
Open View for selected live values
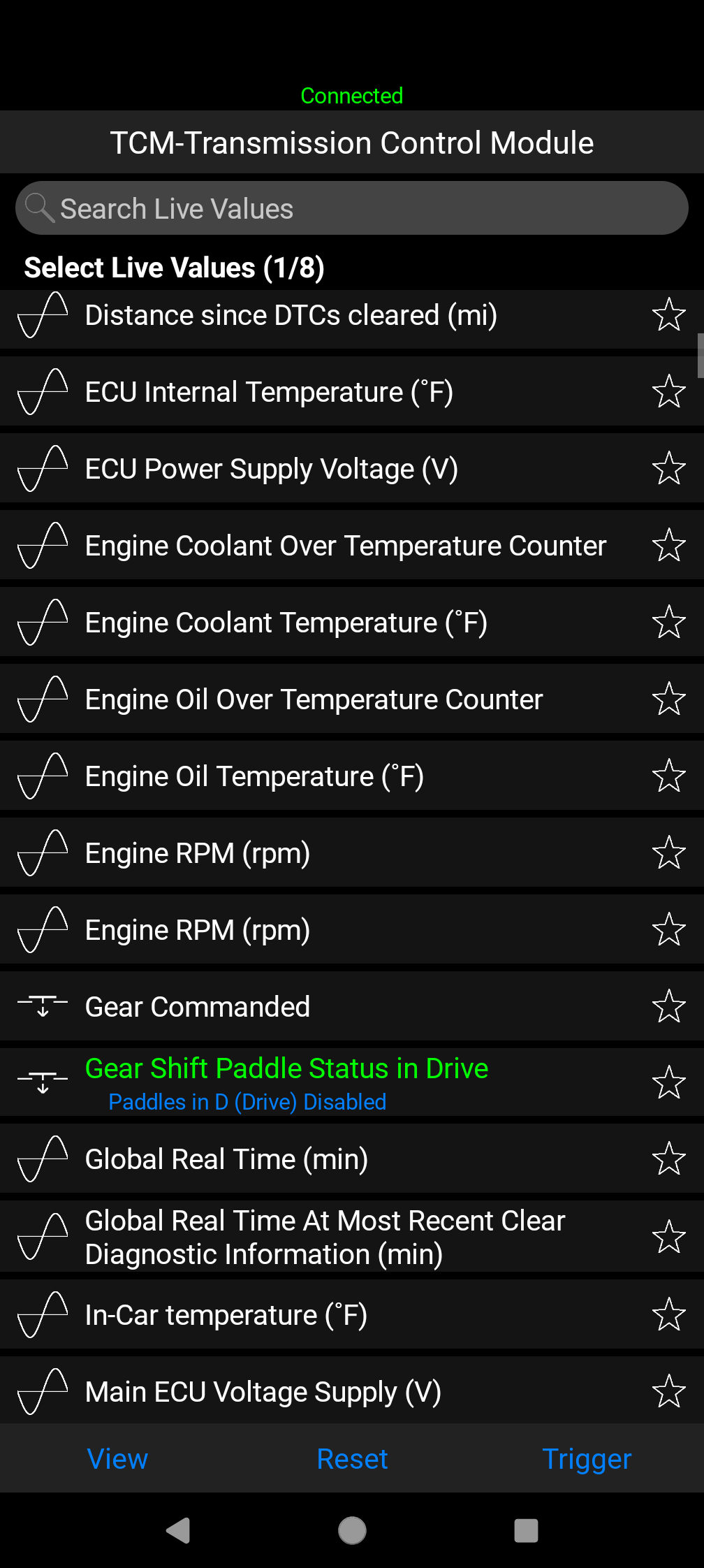click(117, 1458)
